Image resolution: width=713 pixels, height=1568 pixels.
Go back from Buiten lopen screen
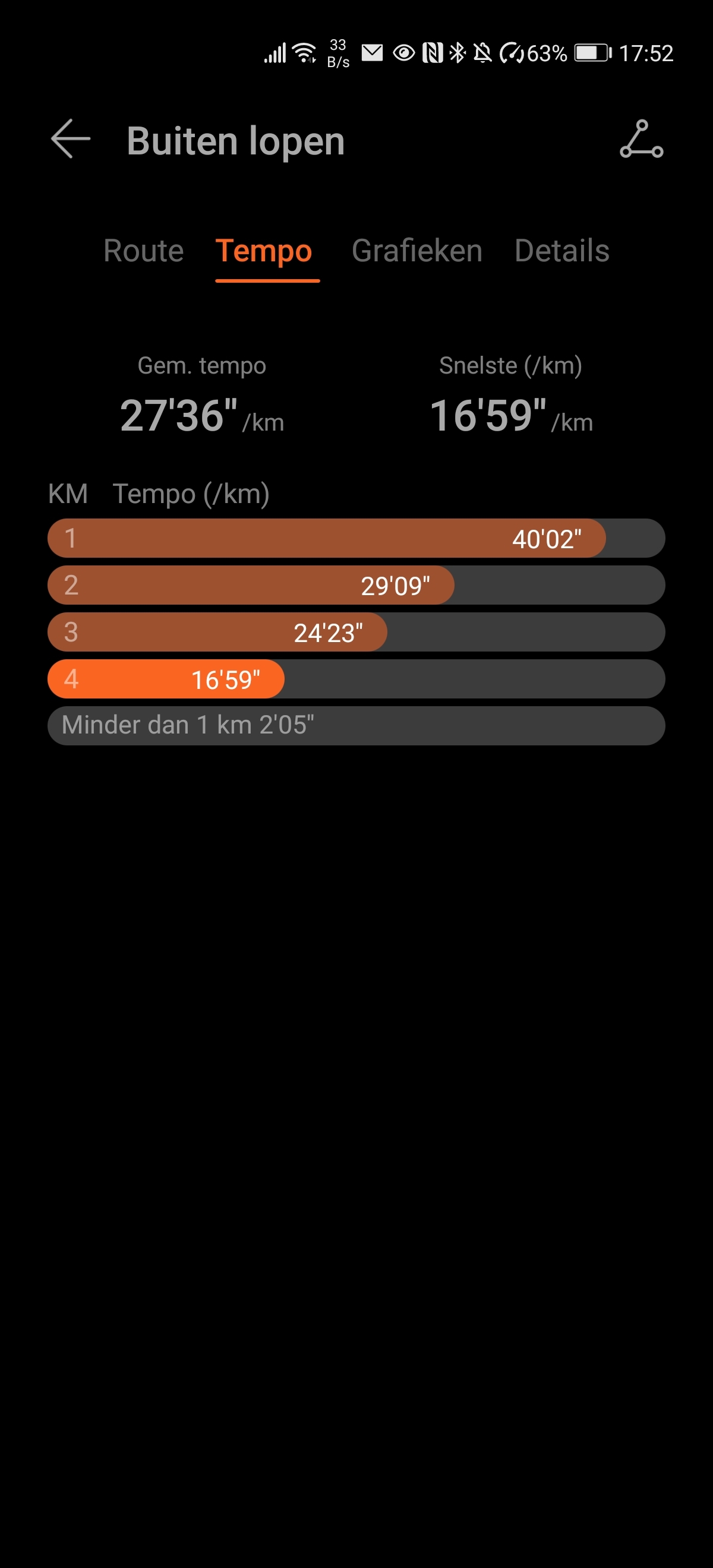71,140
